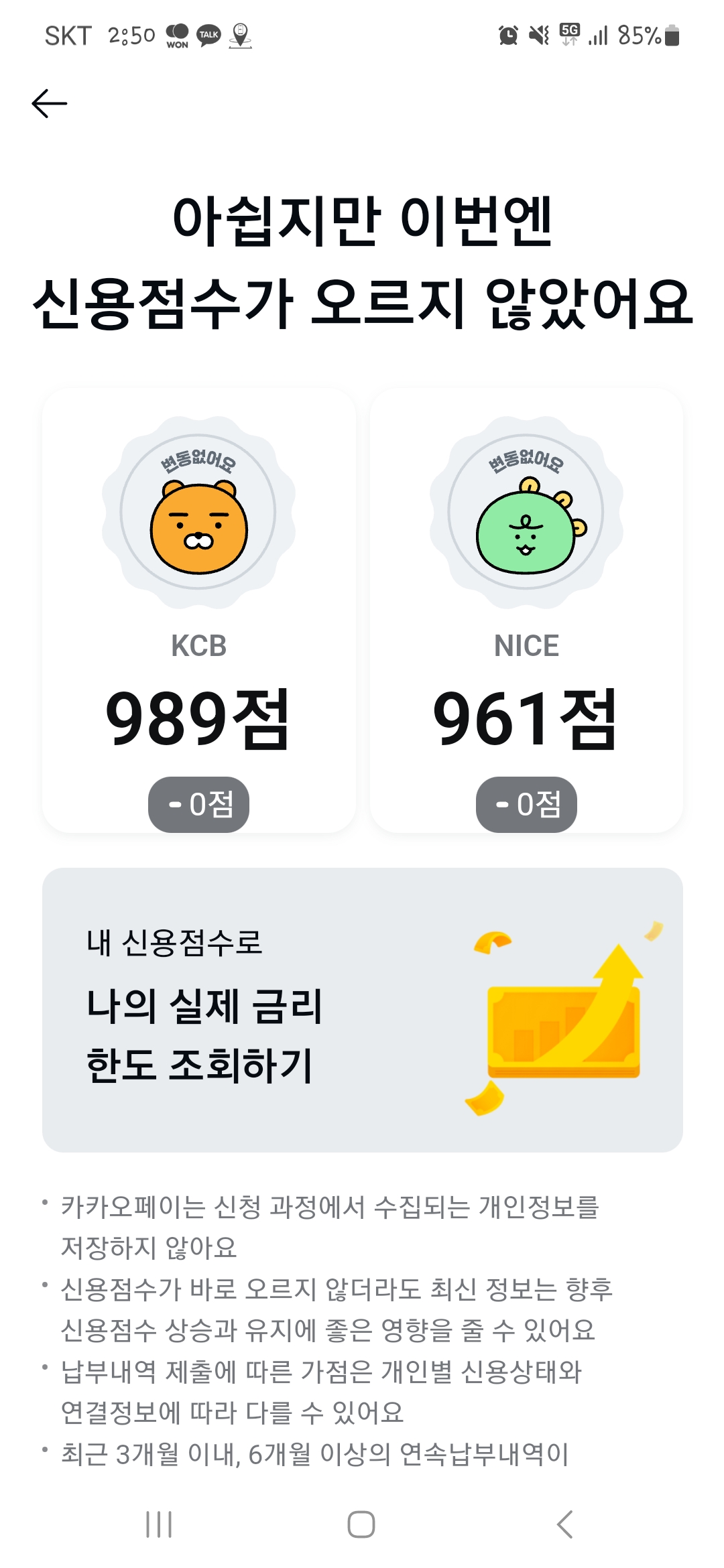Select the KCB 989점 score card

[x=198, y=610]
